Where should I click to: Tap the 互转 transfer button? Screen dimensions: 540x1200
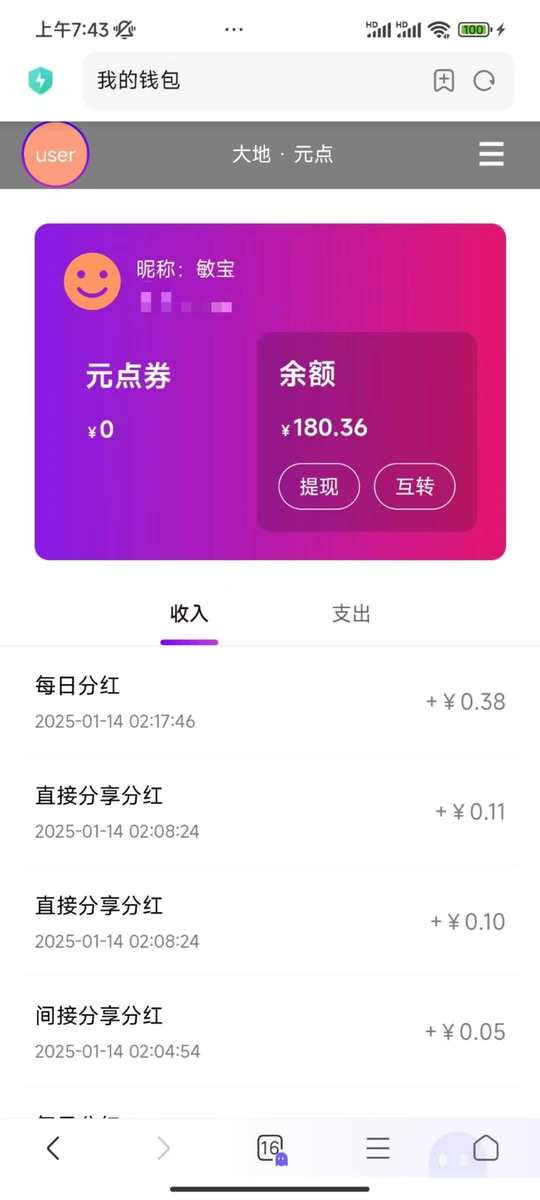tap(415, 487)
